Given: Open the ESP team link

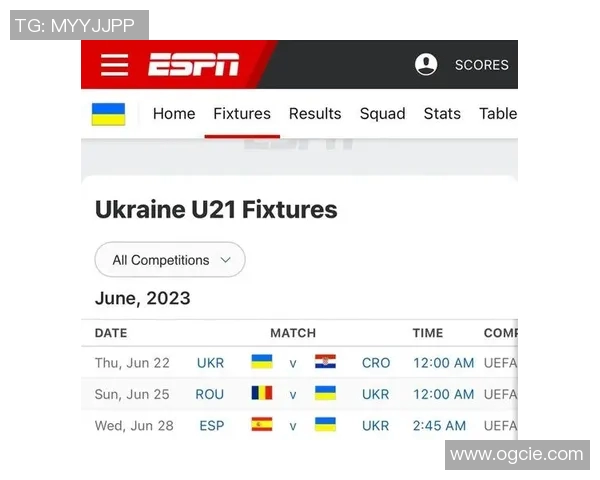Looking at the screenshot, I should pyautogui.click(x=211, y=425).
